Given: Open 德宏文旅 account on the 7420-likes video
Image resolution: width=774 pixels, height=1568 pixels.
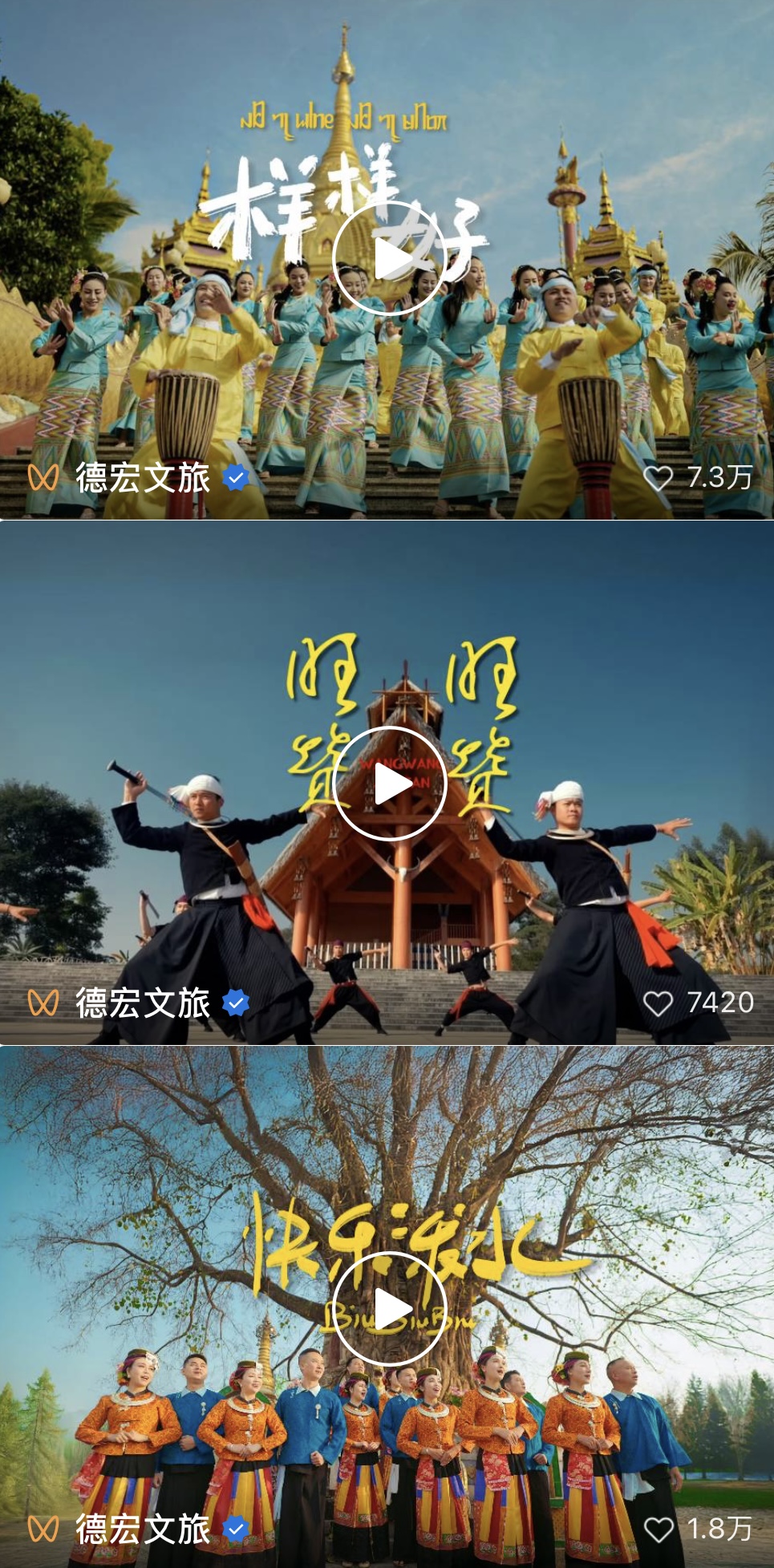Looking at the screenshot, I should [x=142, y=1003].
